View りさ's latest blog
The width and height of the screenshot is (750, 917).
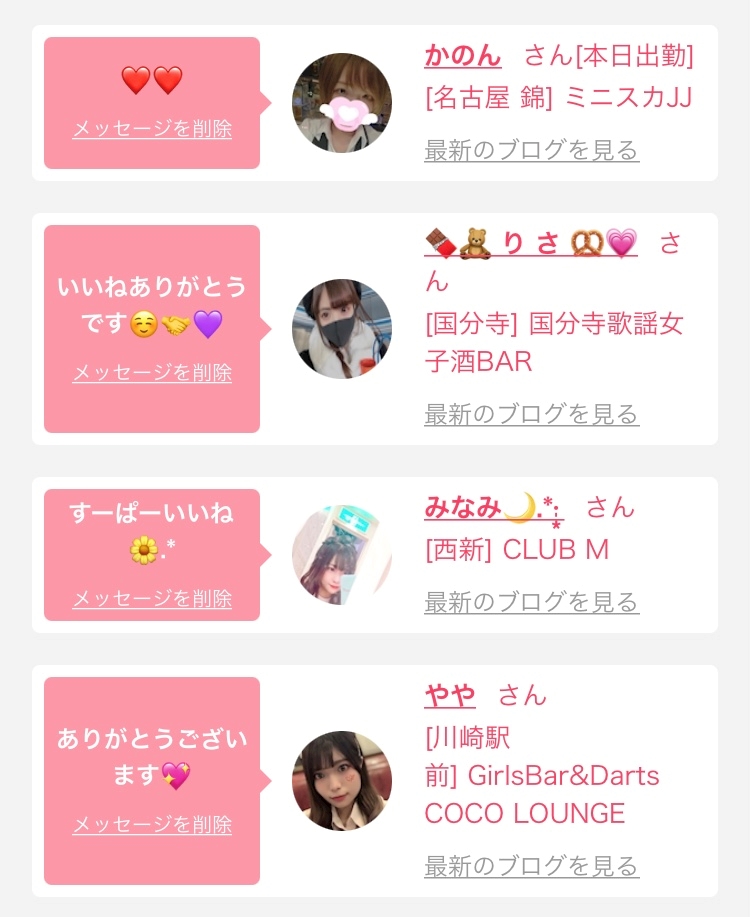click(531, 414)
